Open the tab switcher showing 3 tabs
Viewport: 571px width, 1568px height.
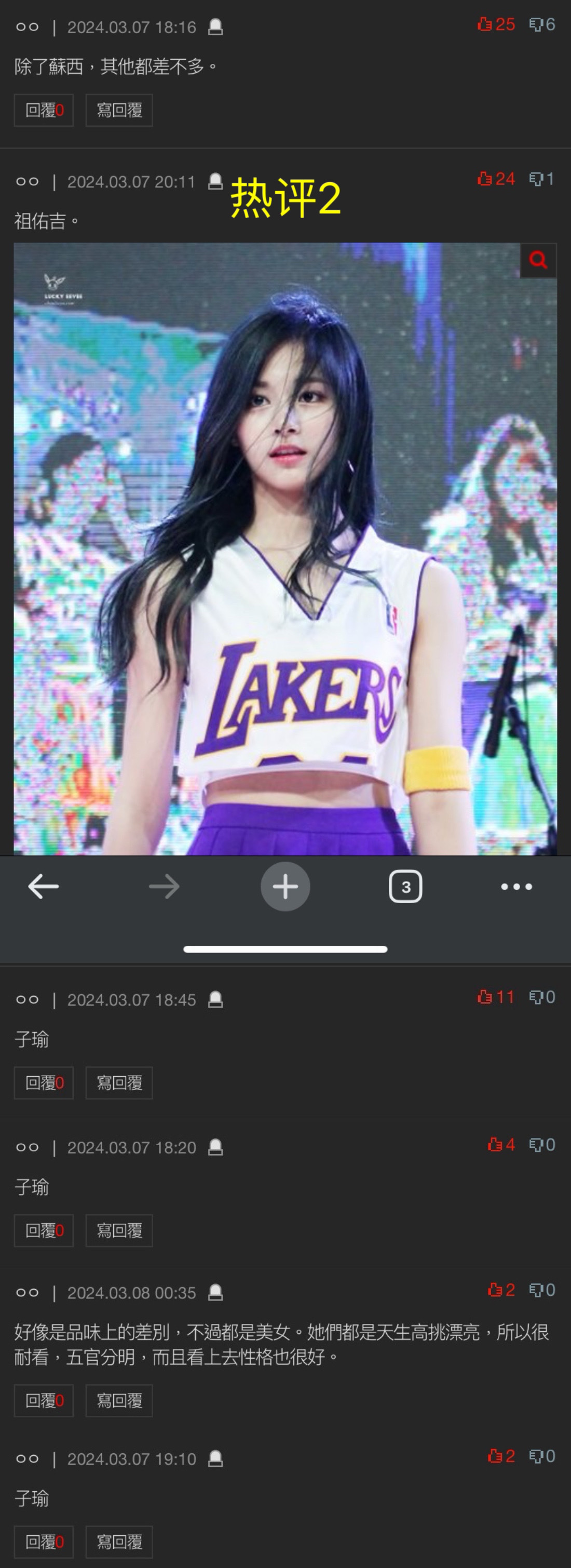[405, 886]
